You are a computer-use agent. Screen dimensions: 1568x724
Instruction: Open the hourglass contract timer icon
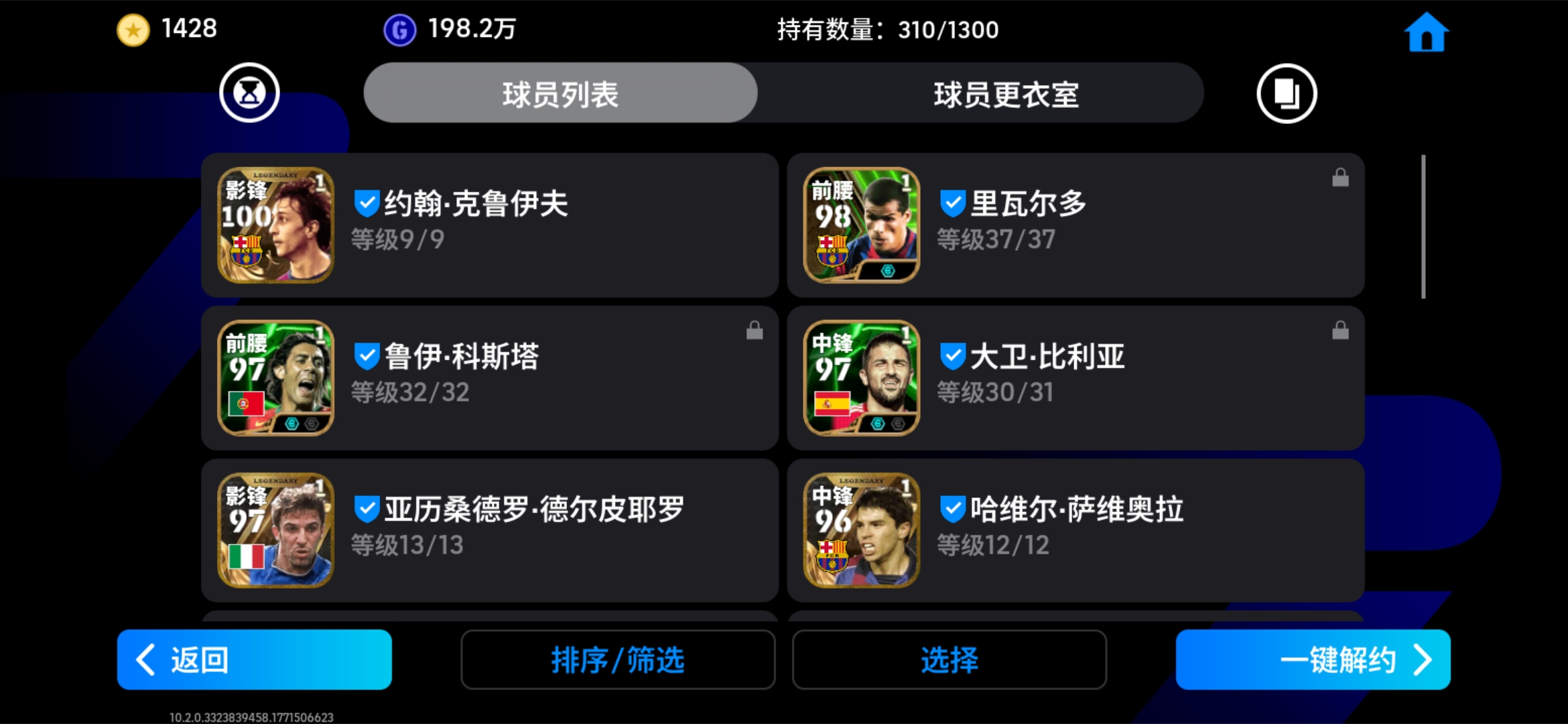[x=249, y=93]
